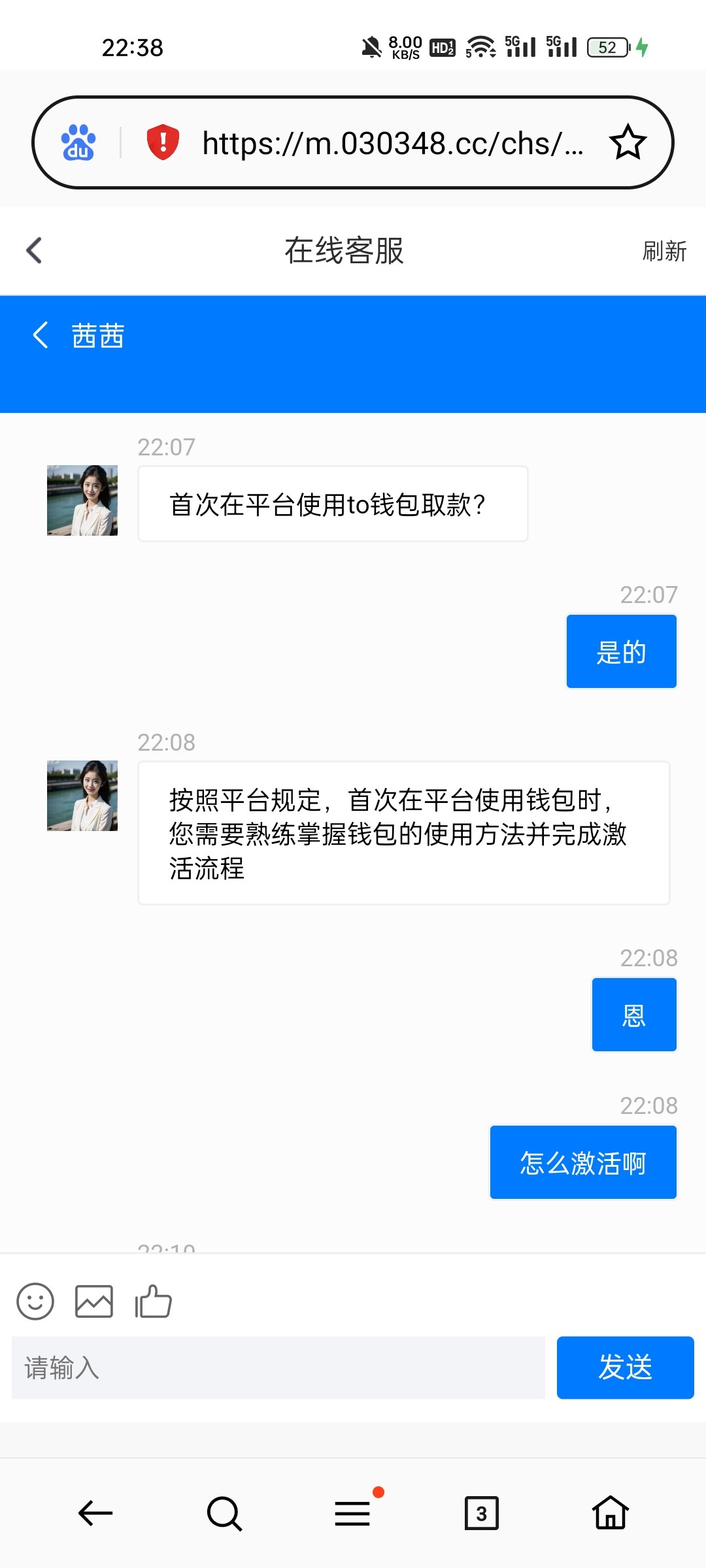This screenshot has height=1568, width=706.
Task: Tap back arrow beside agent name 茜茜
Action: (41, 335)
